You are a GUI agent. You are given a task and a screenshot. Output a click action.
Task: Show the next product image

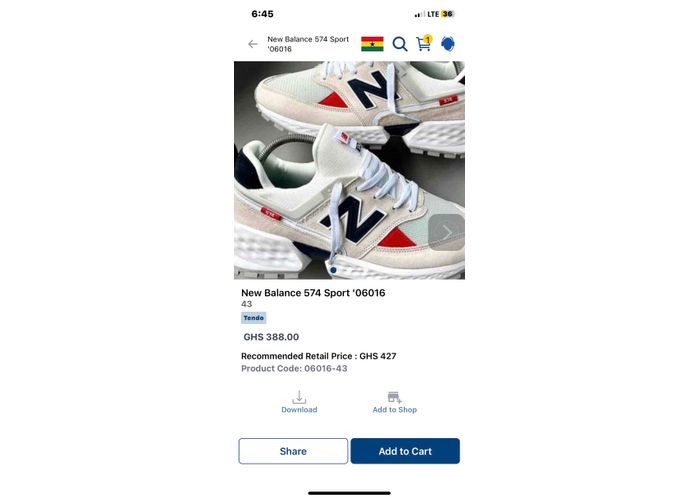click(446, 232)
